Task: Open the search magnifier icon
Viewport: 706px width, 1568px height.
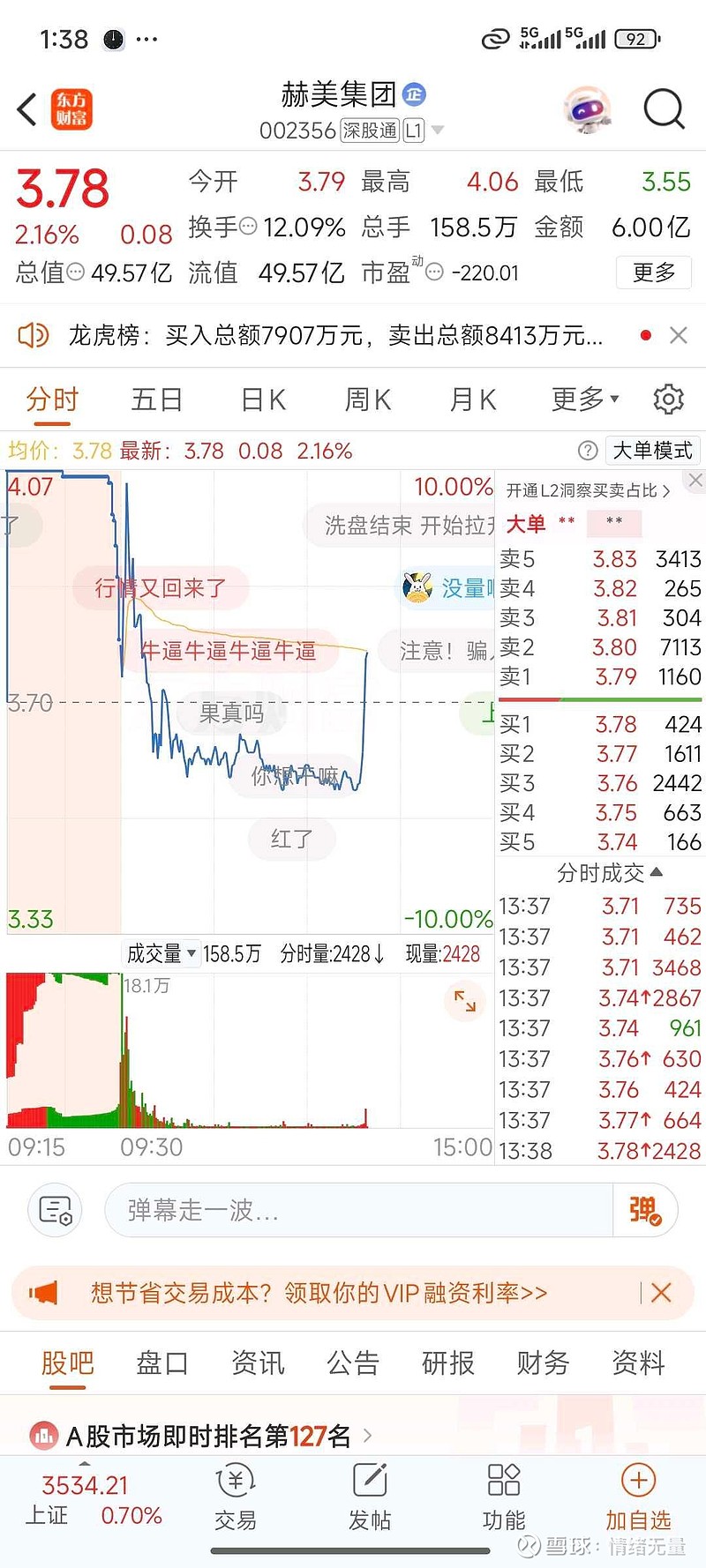Action: (x=664, y=110)
